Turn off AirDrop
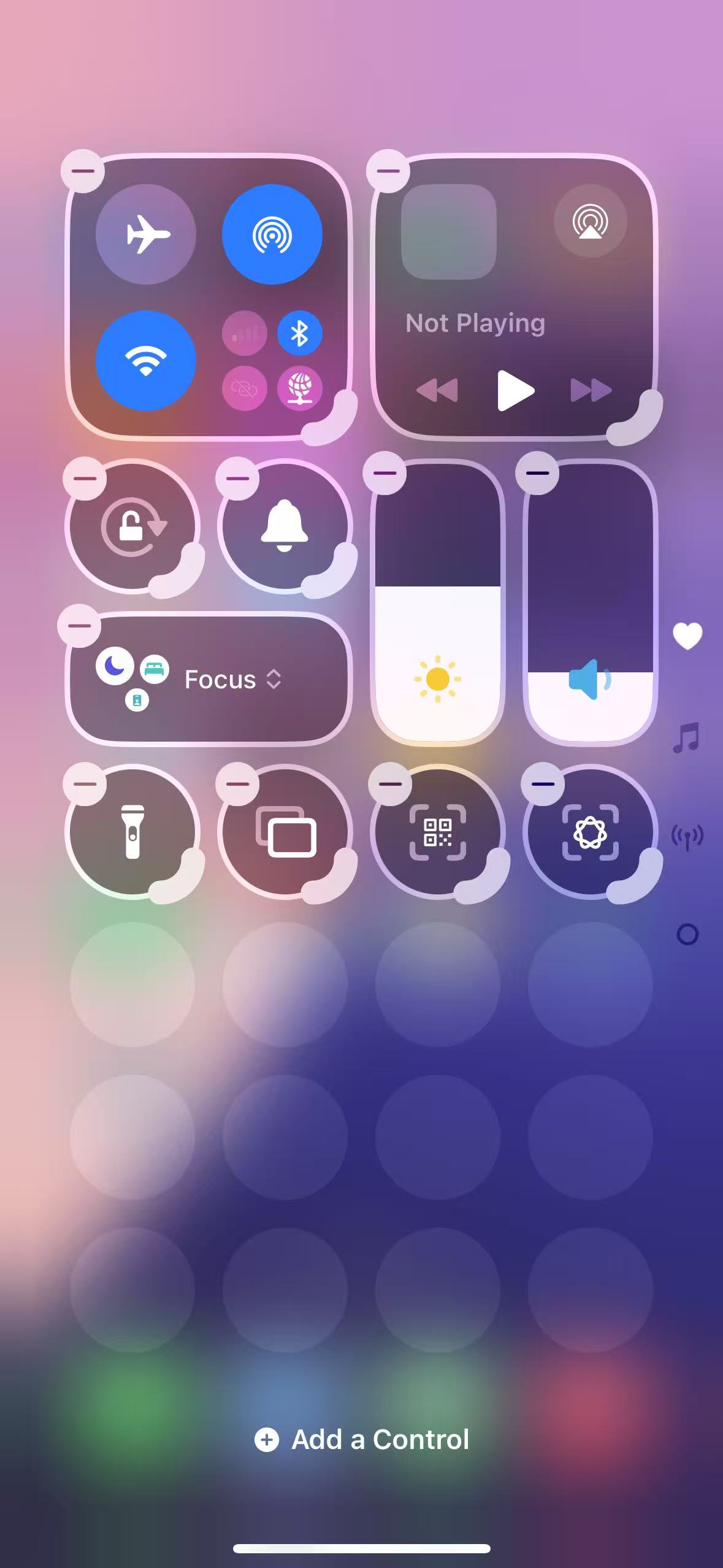This screenshot has width=723, height=1568. click(272, 234)
